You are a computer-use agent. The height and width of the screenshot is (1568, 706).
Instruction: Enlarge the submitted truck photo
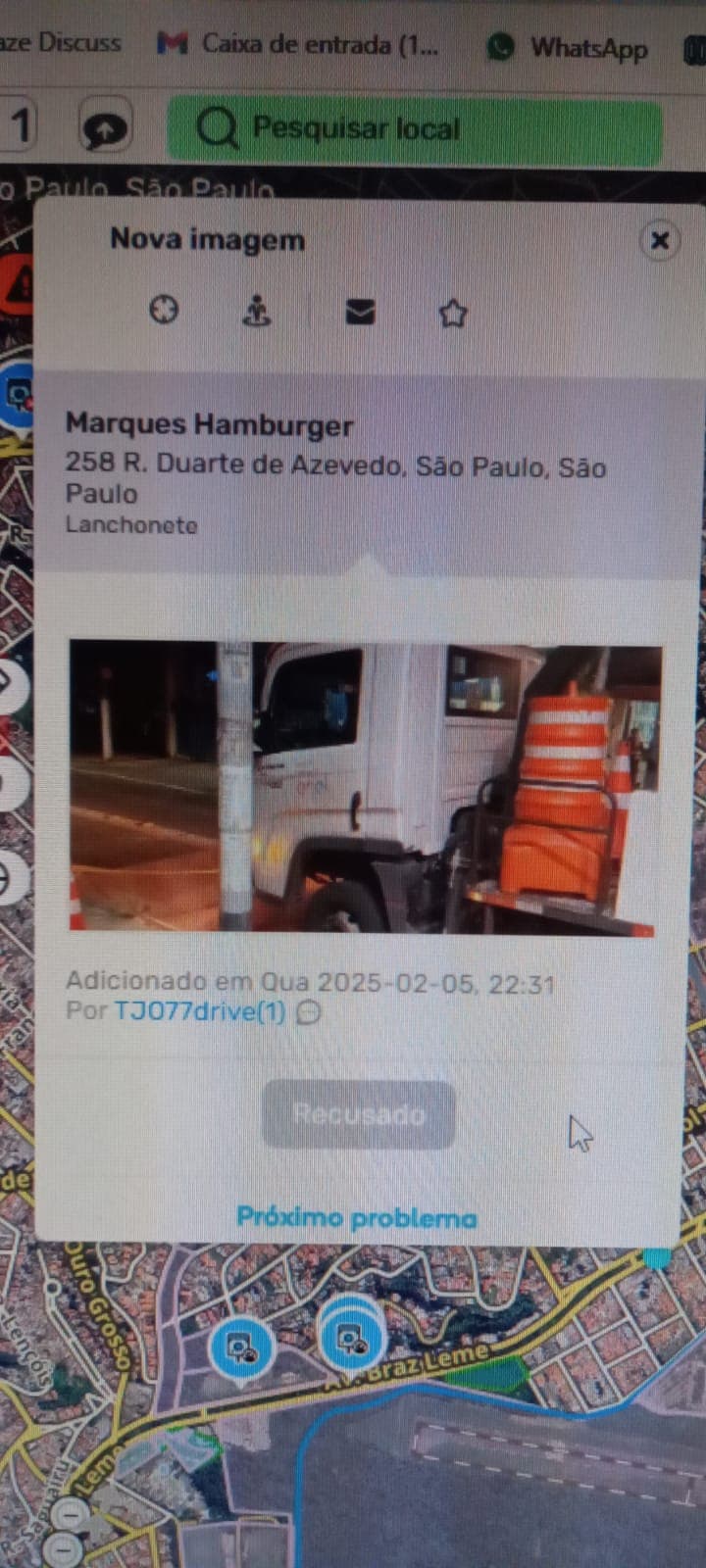363,786
